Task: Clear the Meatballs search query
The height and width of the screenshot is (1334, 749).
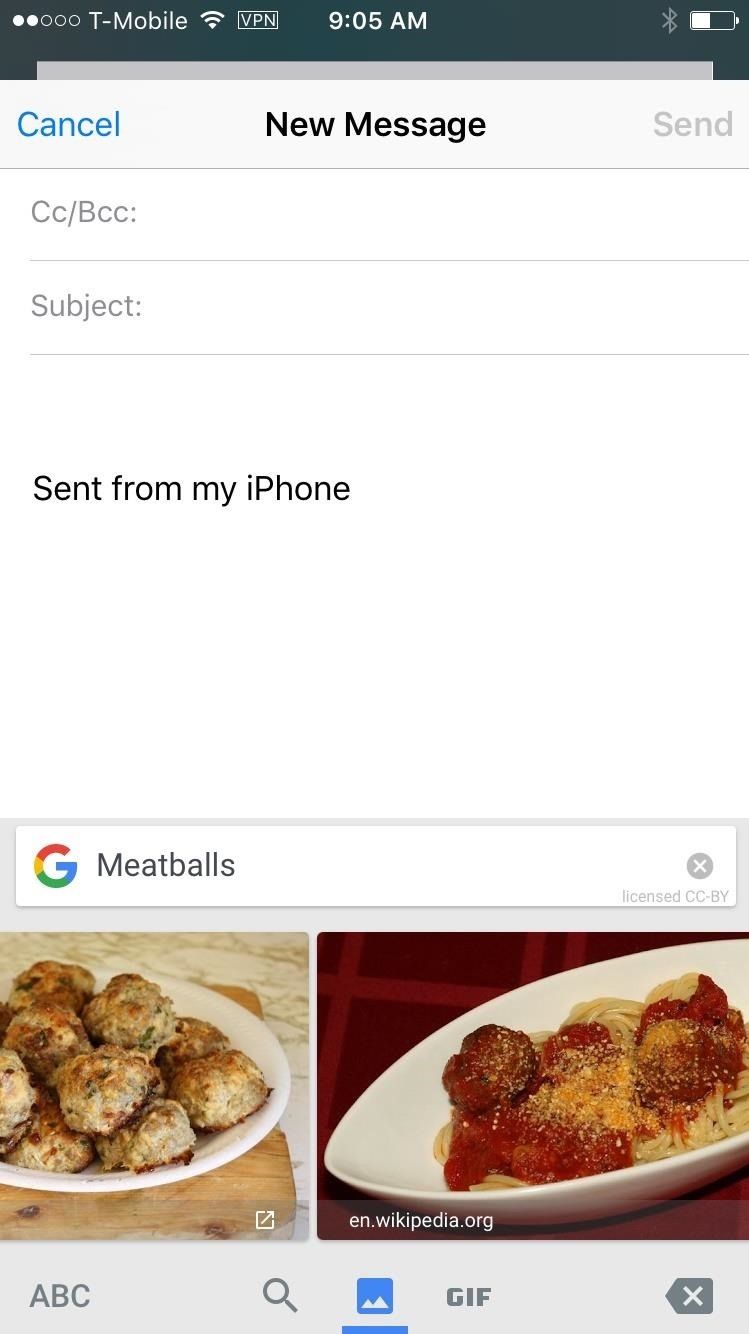Action: tap(699, 865)
